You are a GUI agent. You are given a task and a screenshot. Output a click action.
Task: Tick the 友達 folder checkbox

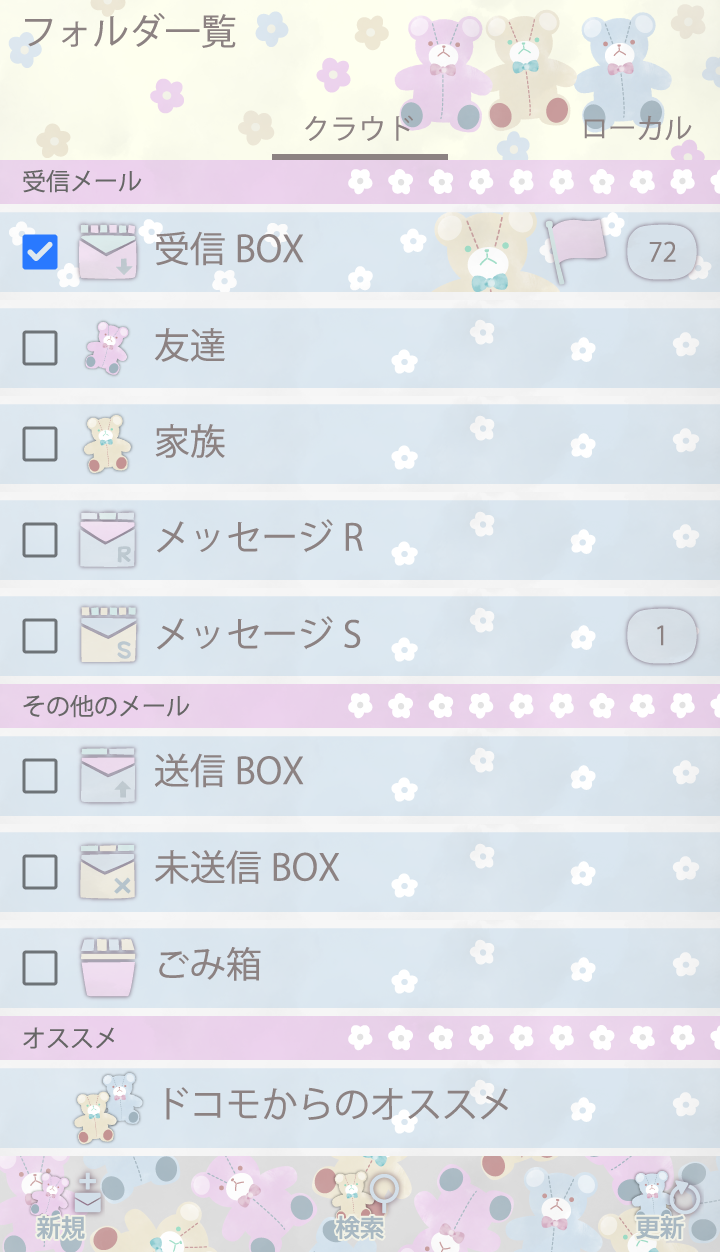point(40,348)
